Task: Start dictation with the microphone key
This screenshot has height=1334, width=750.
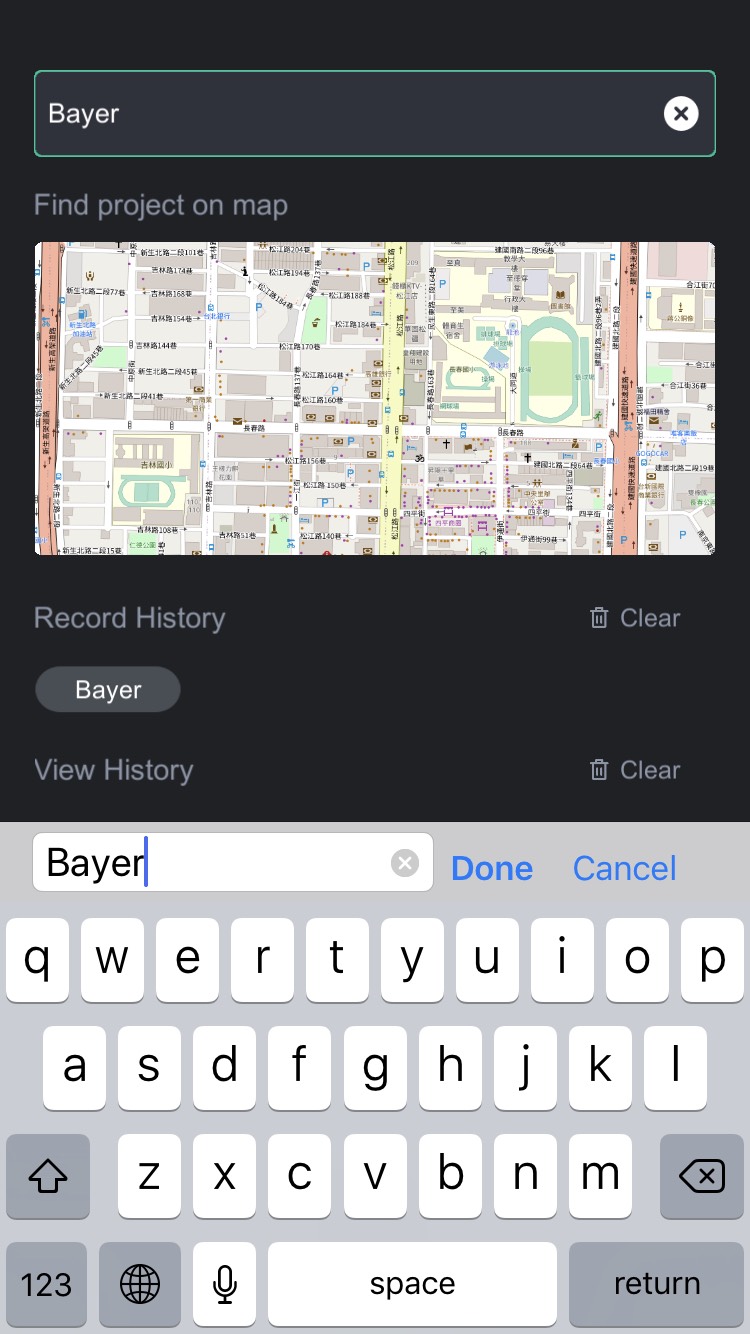Action: (x=225, y=1284)
